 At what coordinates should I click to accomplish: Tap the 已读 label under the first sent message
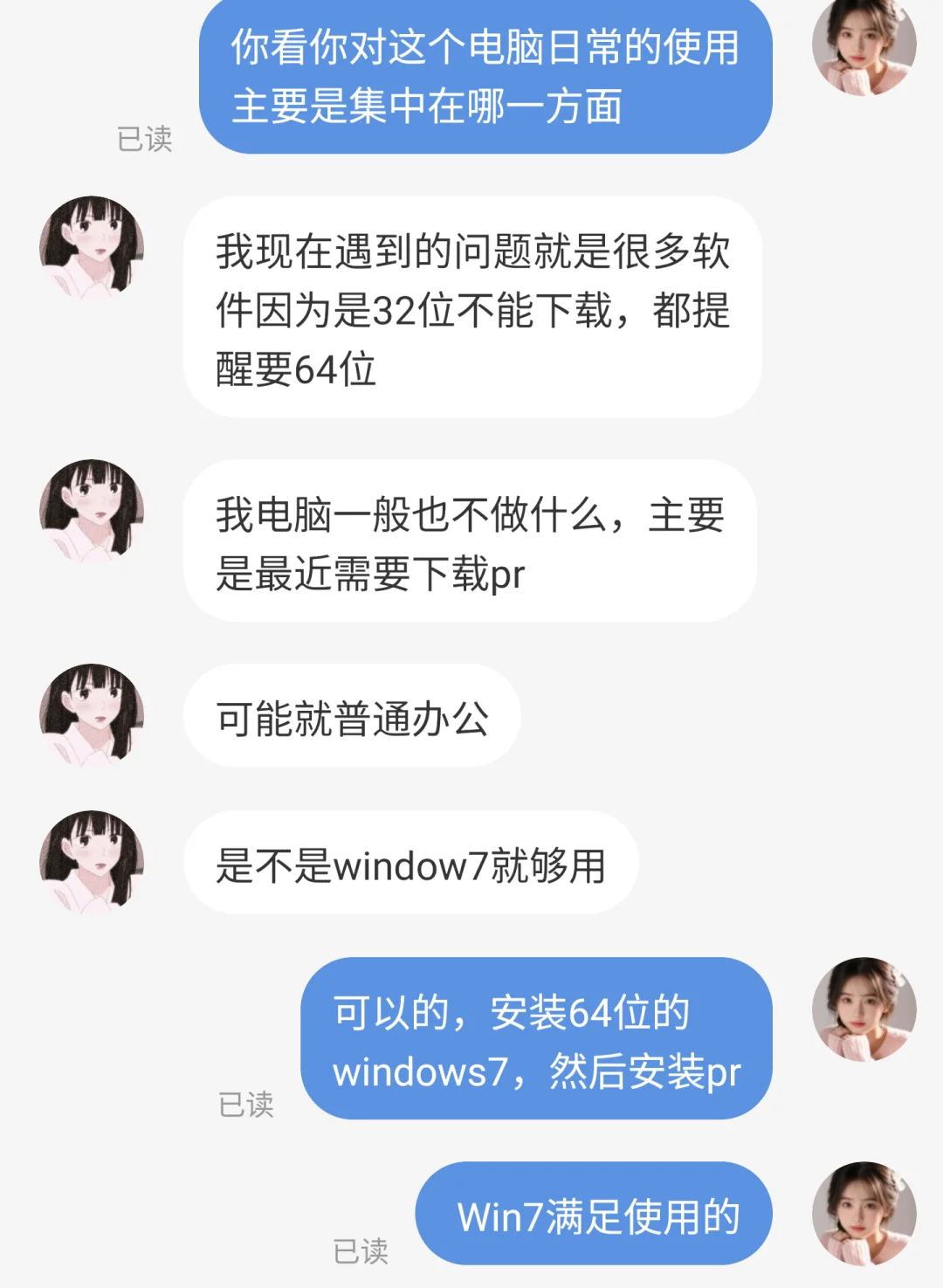click(x=146, y=137)
